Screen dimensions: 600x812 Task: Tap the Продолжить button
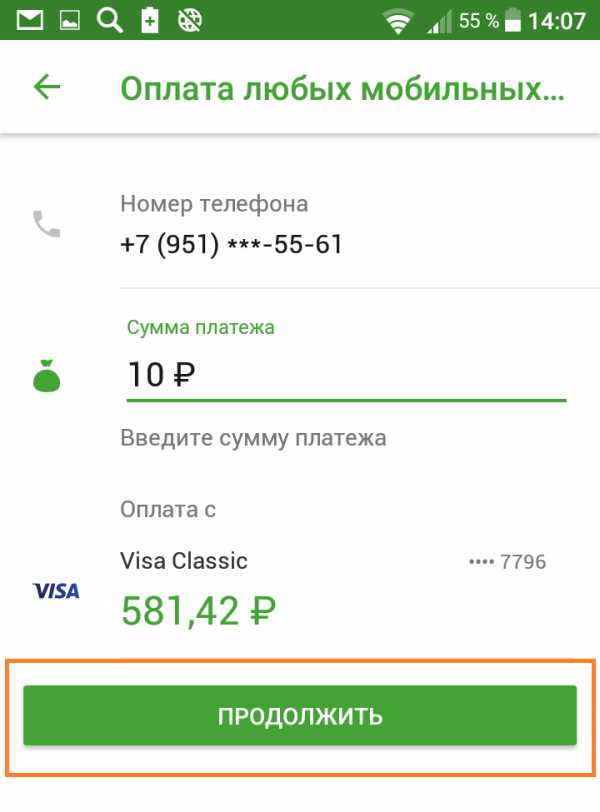pos(300,716)
